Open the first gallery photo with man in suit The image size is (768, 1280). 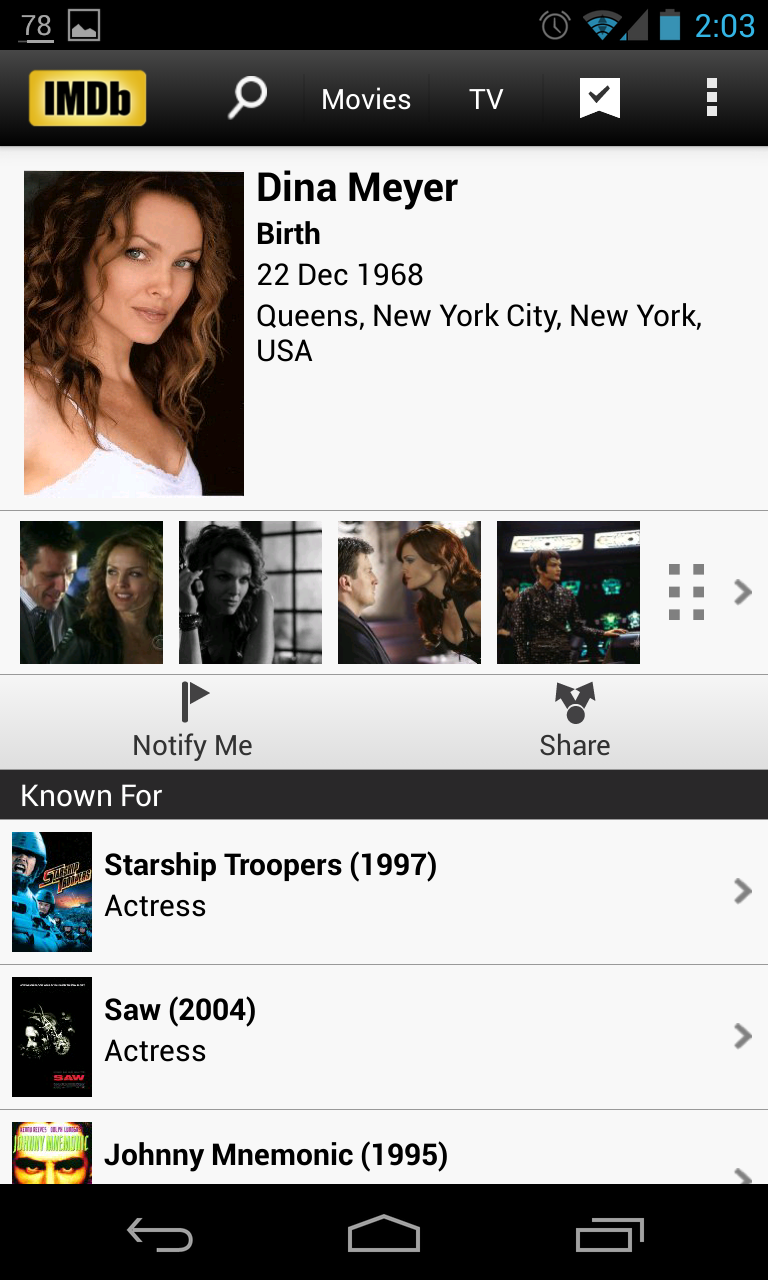click(91, 592)
